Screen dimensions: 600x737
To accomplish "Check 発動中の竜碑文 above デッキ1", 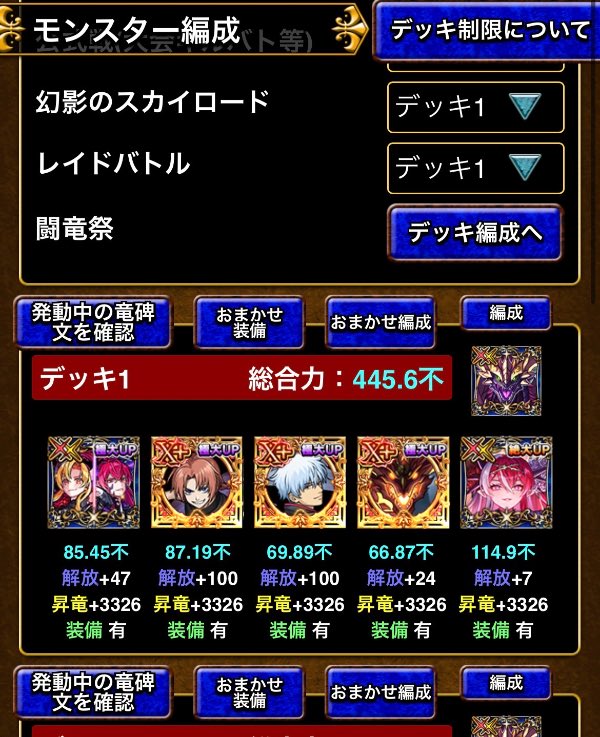I will (93, 322).
